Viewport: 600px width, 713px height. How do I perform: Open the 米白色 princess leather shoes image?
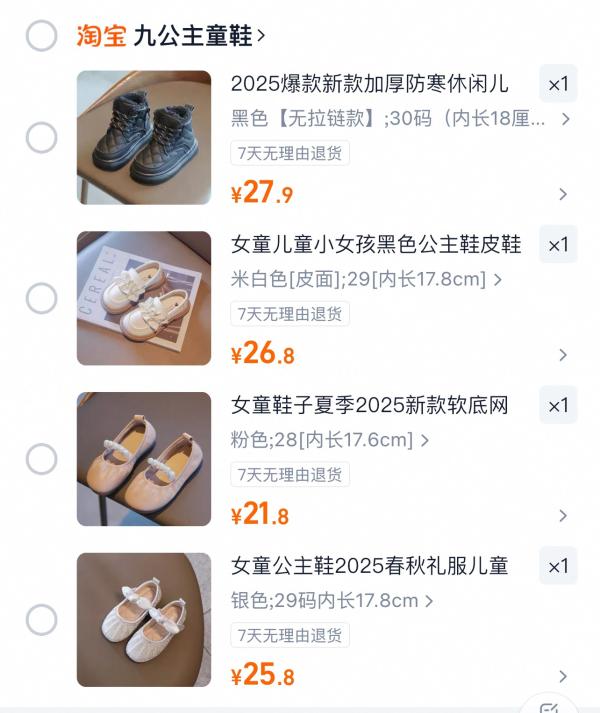click(x=144, y=298)
